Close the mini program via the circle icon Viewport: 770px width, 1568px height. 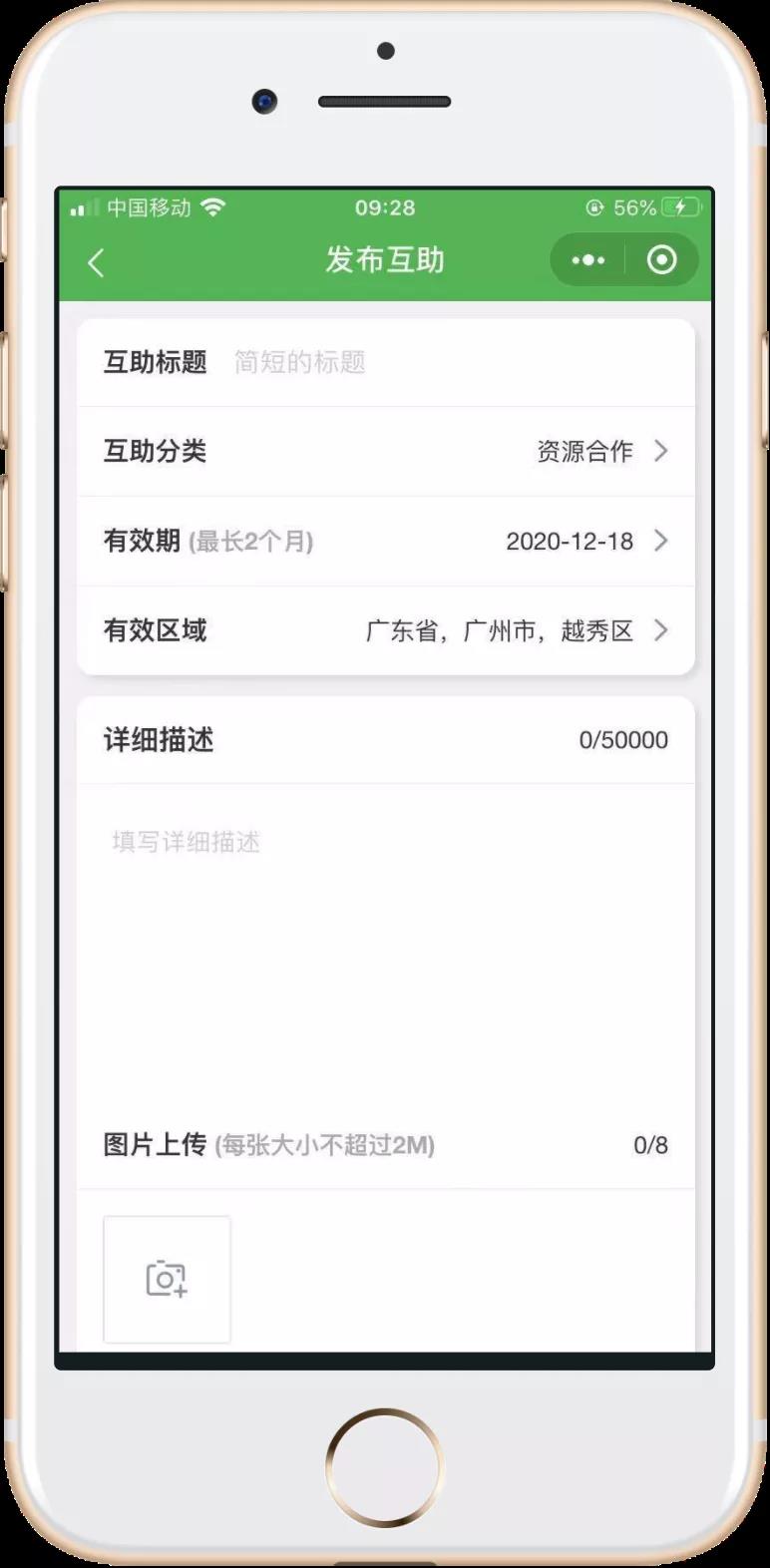point(661,260)
